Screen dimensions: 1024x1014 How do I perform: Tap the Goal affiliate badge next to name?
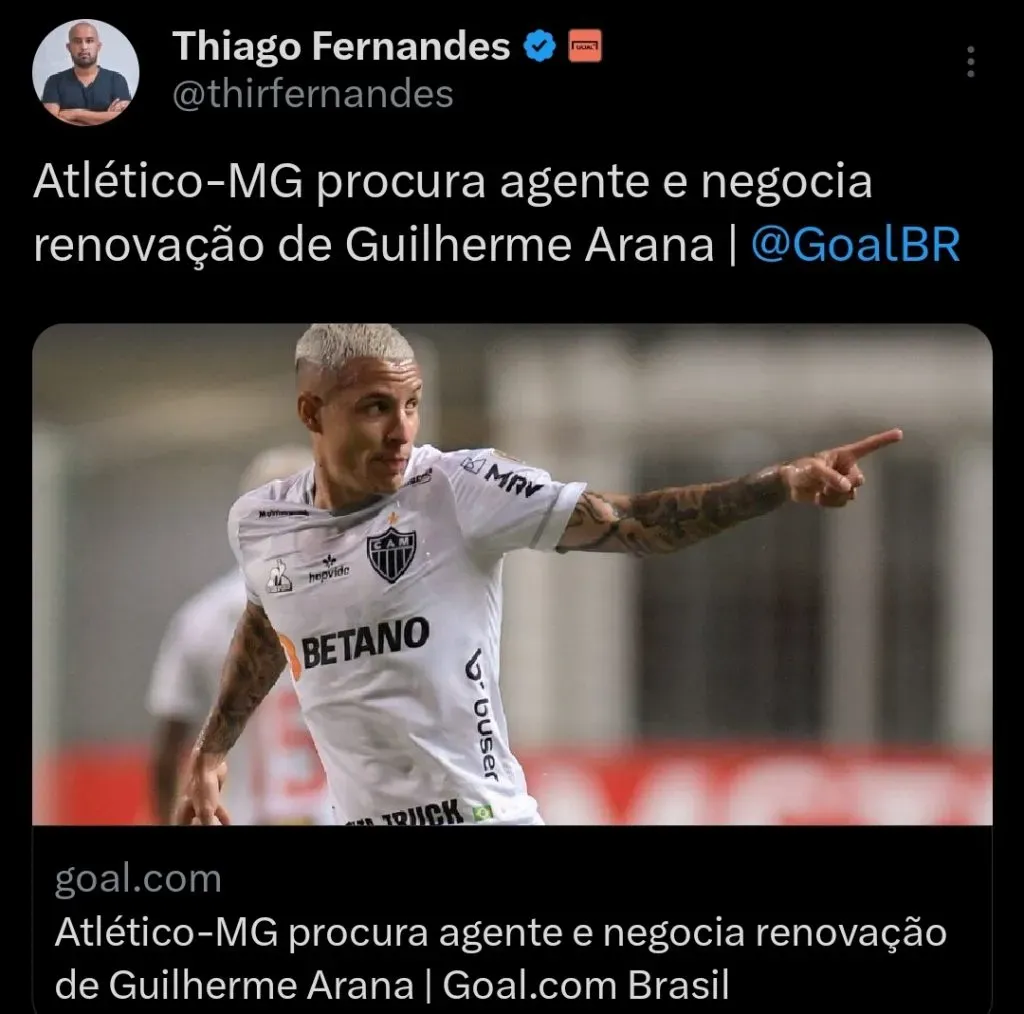[585, 46]
